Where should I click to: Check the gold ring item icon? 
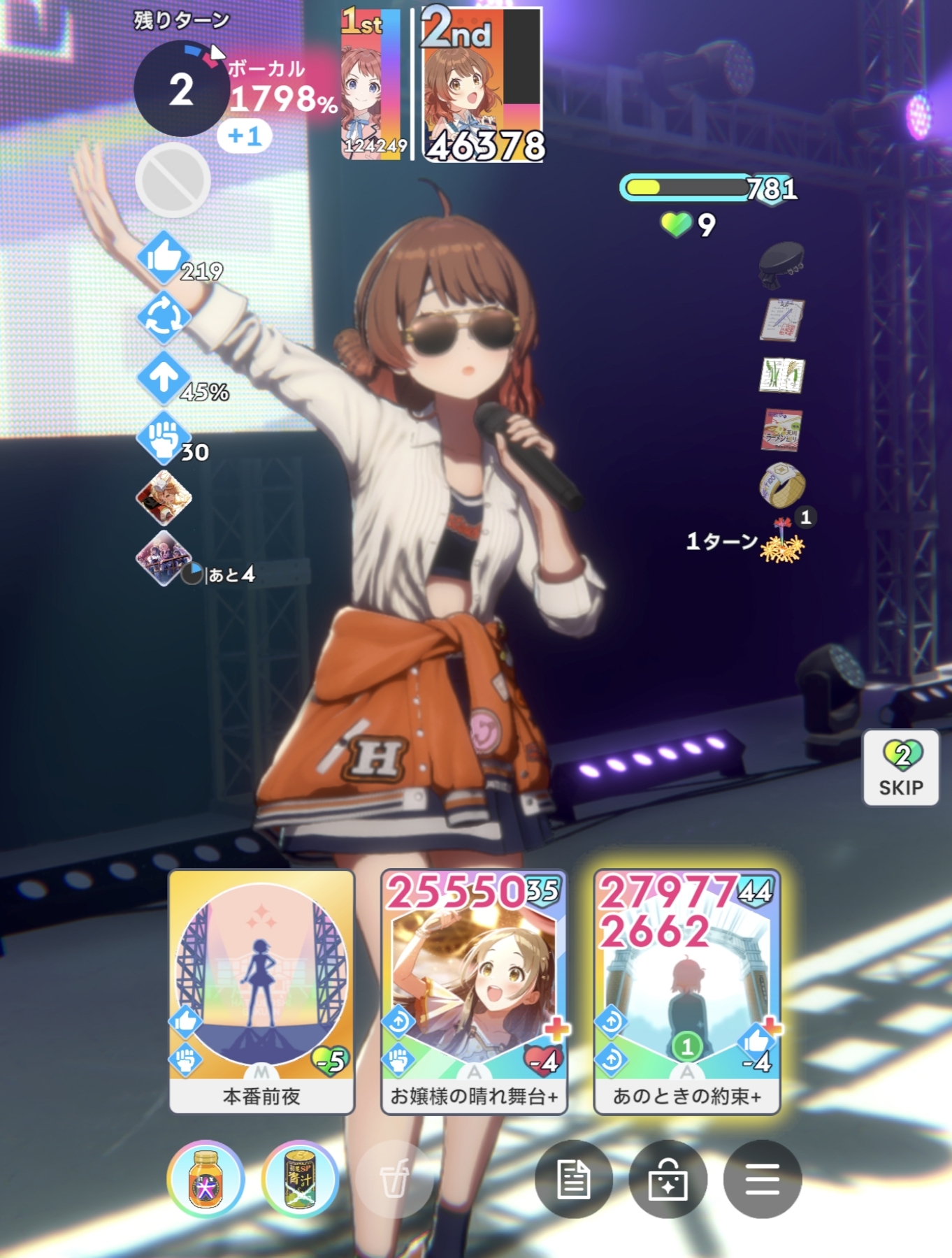[782, 485]
